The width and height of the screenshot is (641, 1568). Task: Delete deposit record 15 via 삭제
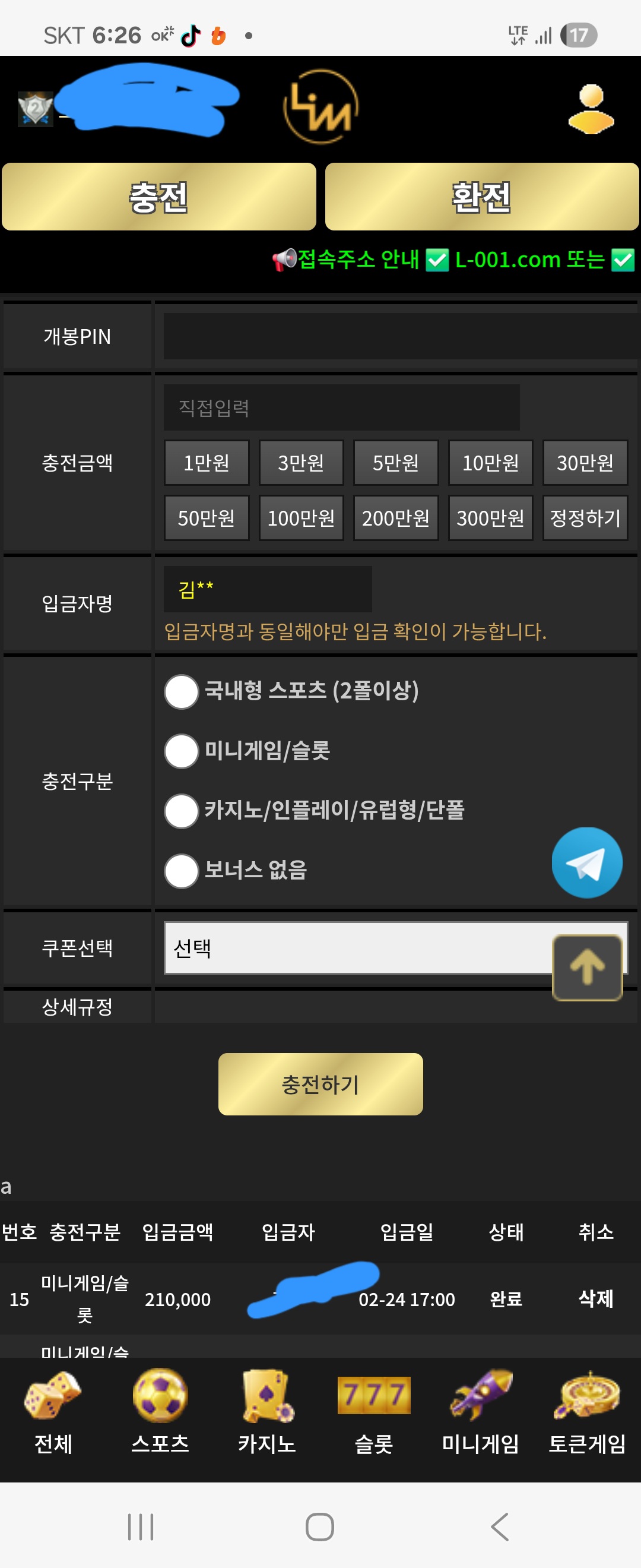click(x=594, y=1299)
